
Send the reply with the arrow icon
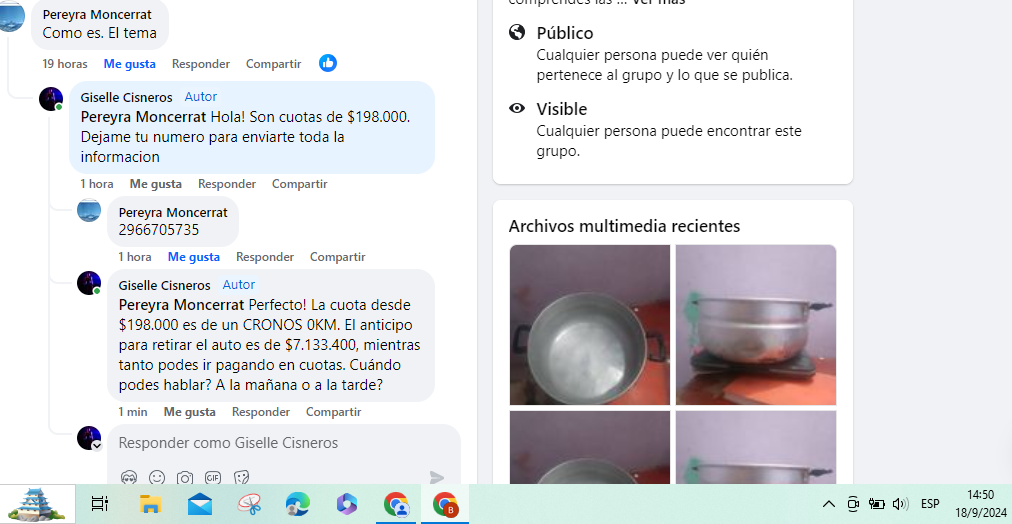coord(436,478)
